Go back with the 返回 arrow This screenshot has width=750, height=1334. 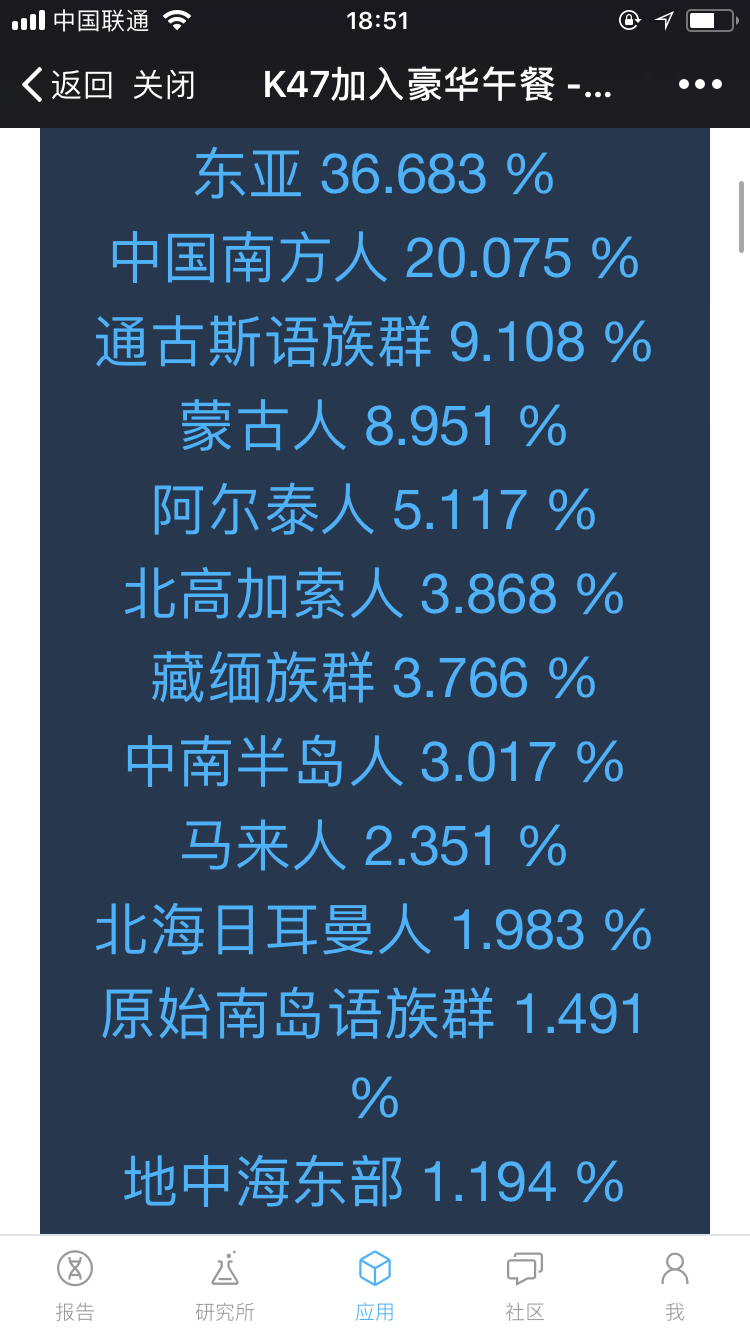click(67, 85)
